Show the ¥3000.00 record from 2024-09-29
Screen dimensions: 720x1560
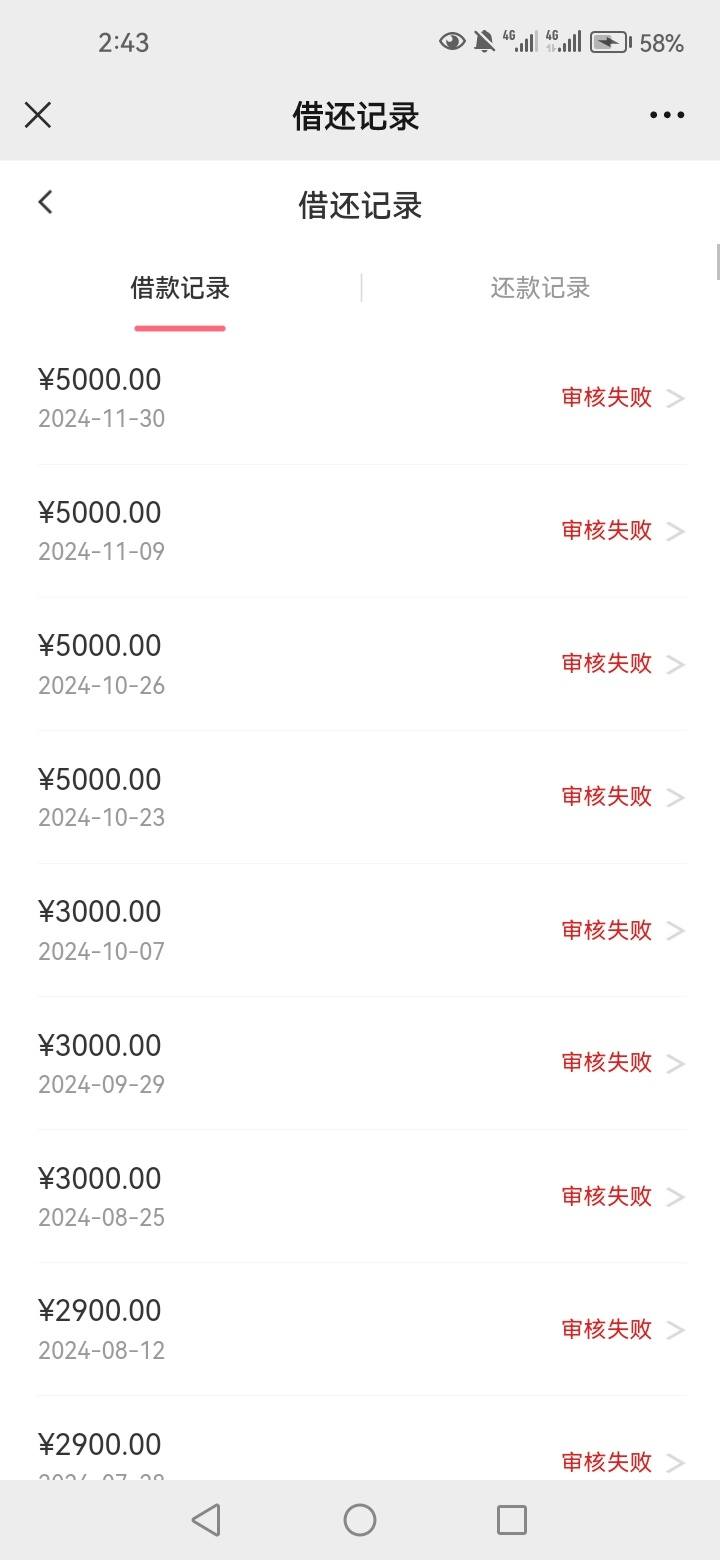361,1063
